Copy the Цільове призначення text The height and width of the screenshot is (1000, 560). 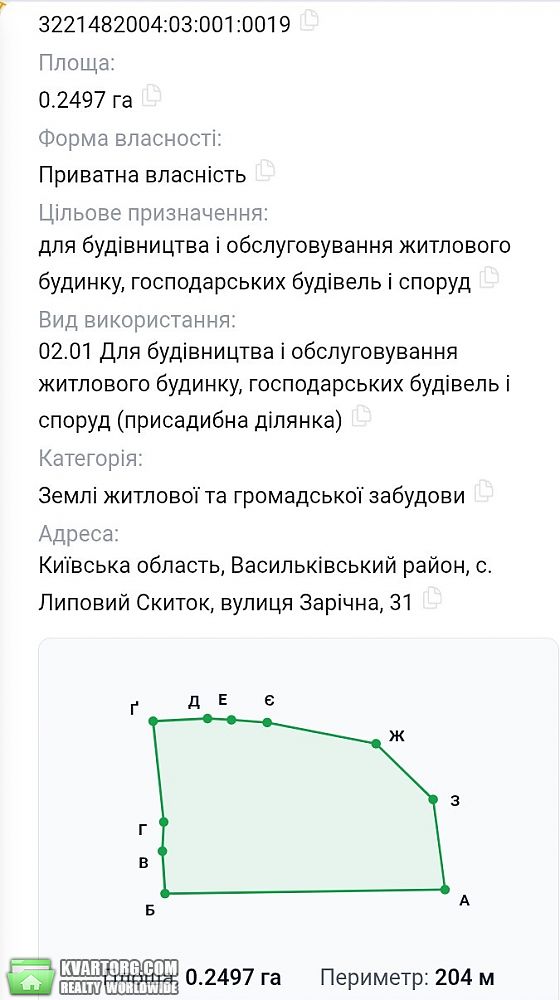(x=489, y=277)
